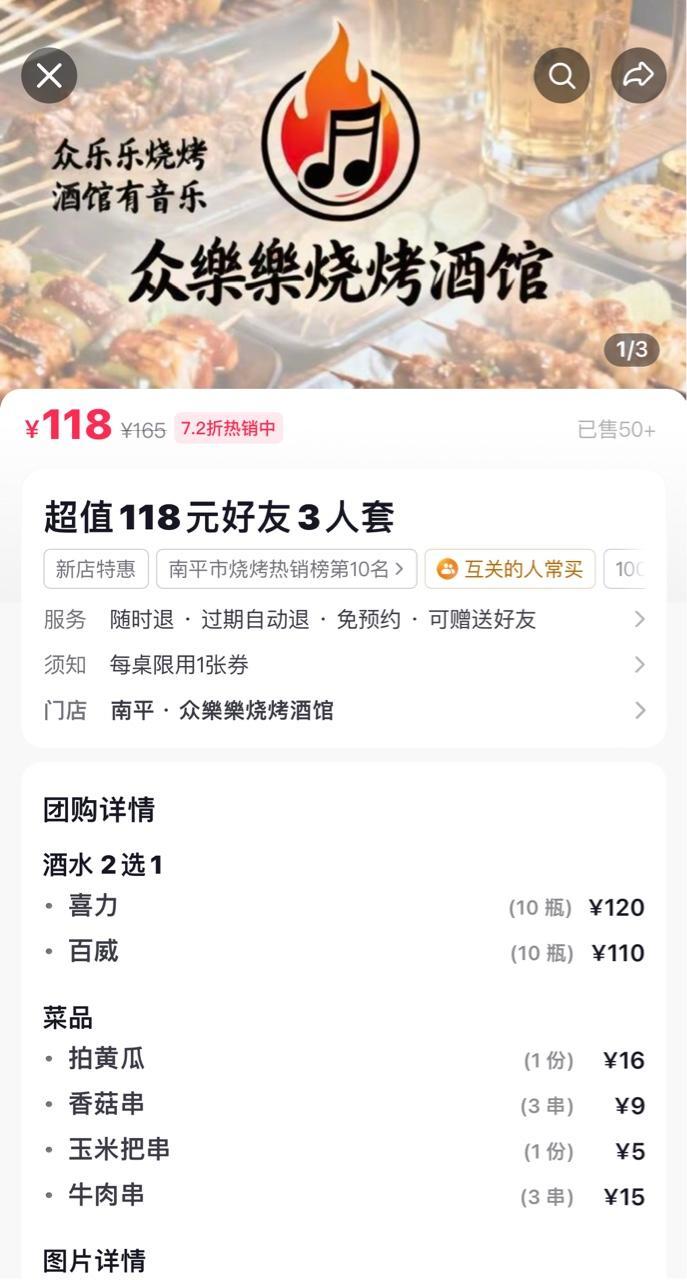Open the 须知 usage notice row
The width and height of the screenshot is (687, 1280).
coord(343,665)
